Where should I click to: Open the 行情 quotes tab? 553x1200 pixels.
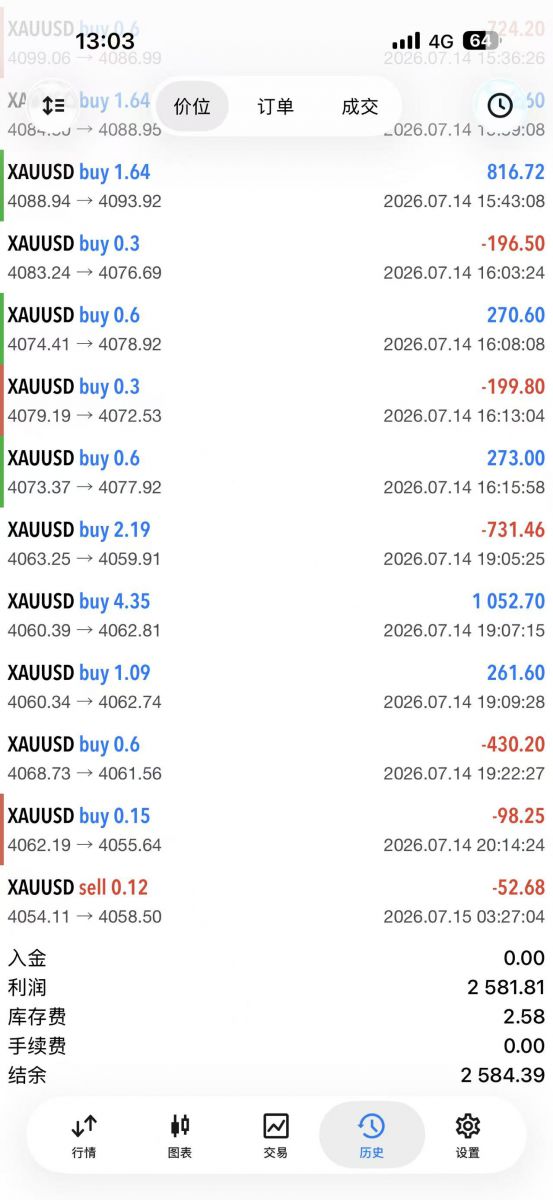[84, 1136]
